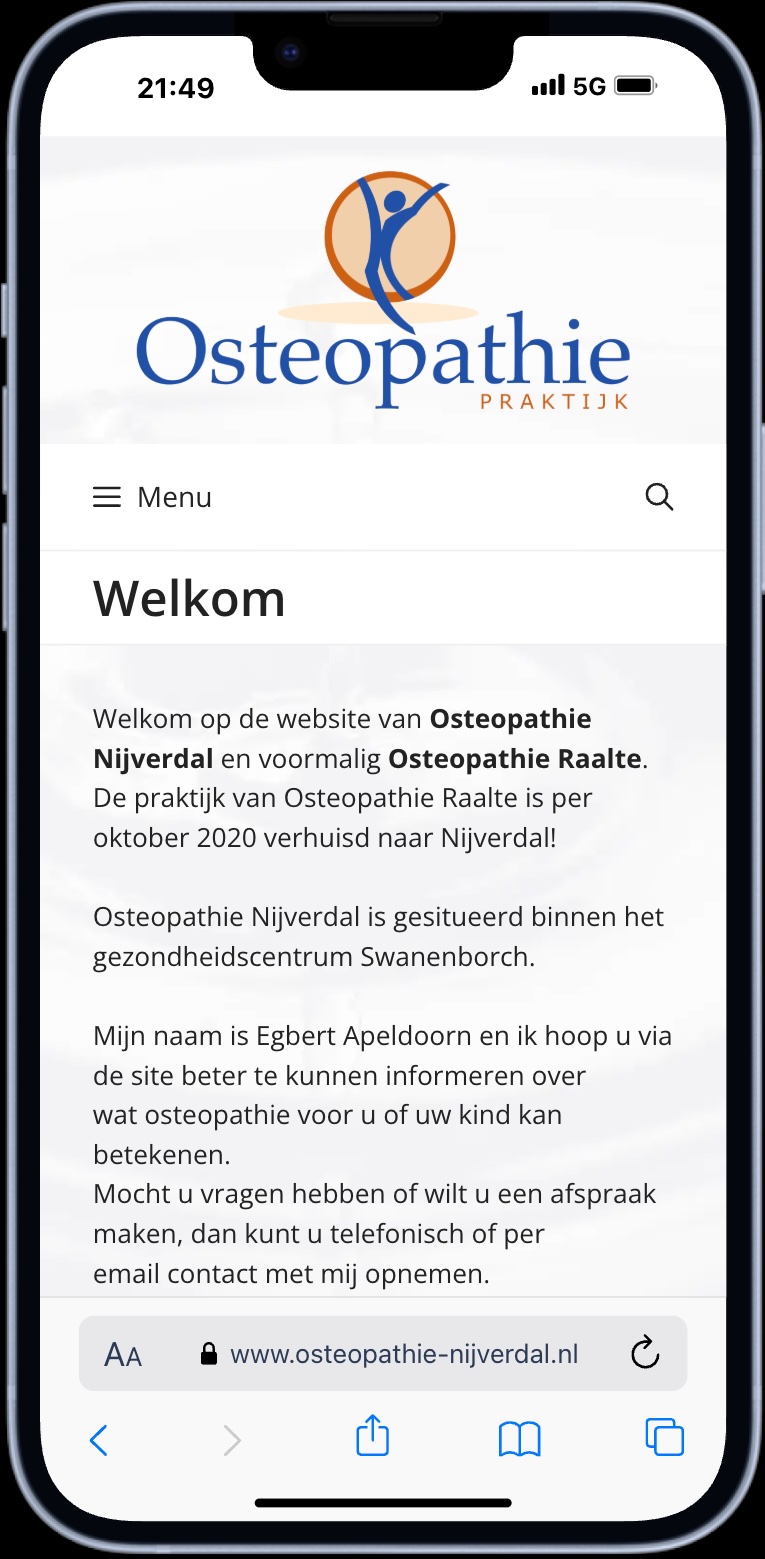Tap the bold Osteopathie Nijverdal text
The image size is (765, 1559).
point(510,718)
